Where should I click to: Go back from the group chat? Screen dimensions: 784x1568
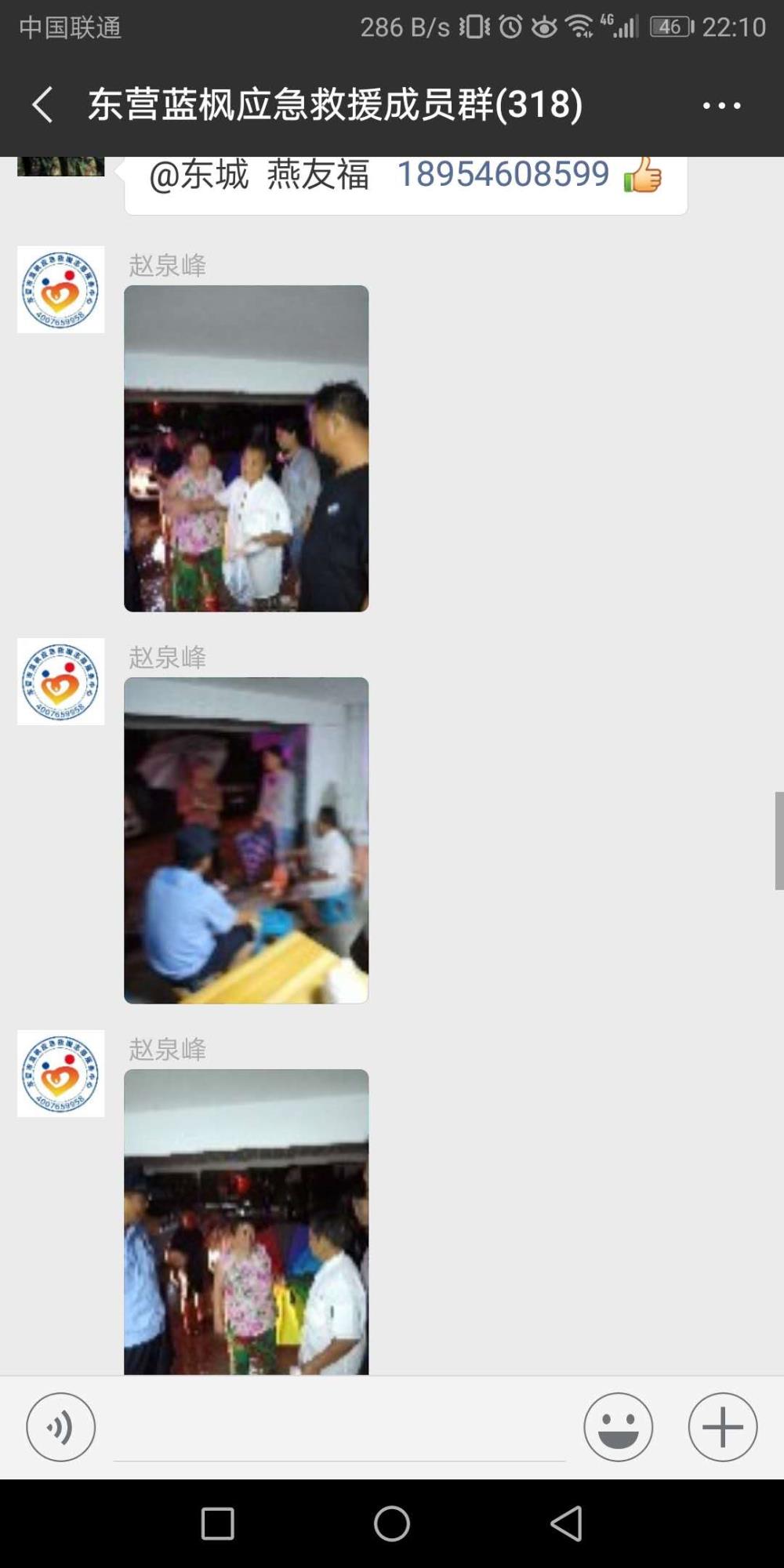point(42,105)
